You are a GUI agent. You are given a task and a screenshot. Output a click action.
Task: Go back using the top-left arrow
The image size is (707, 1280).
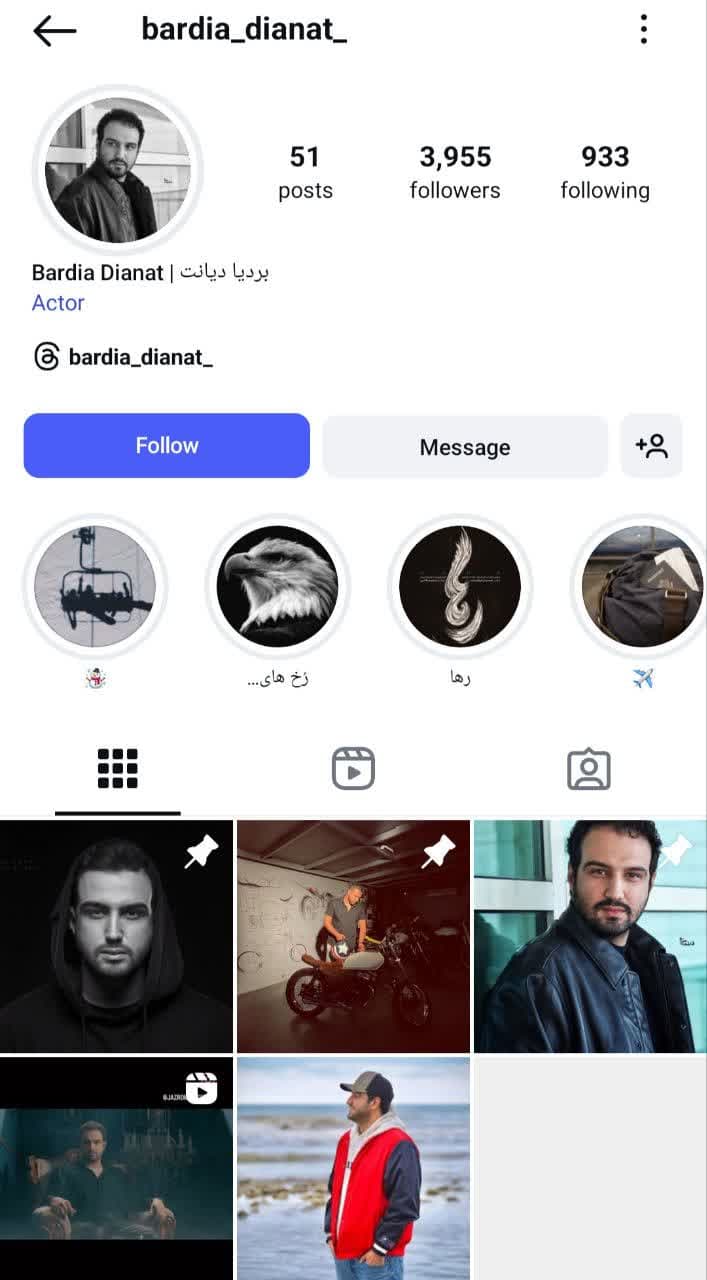[x=54, y=31]
